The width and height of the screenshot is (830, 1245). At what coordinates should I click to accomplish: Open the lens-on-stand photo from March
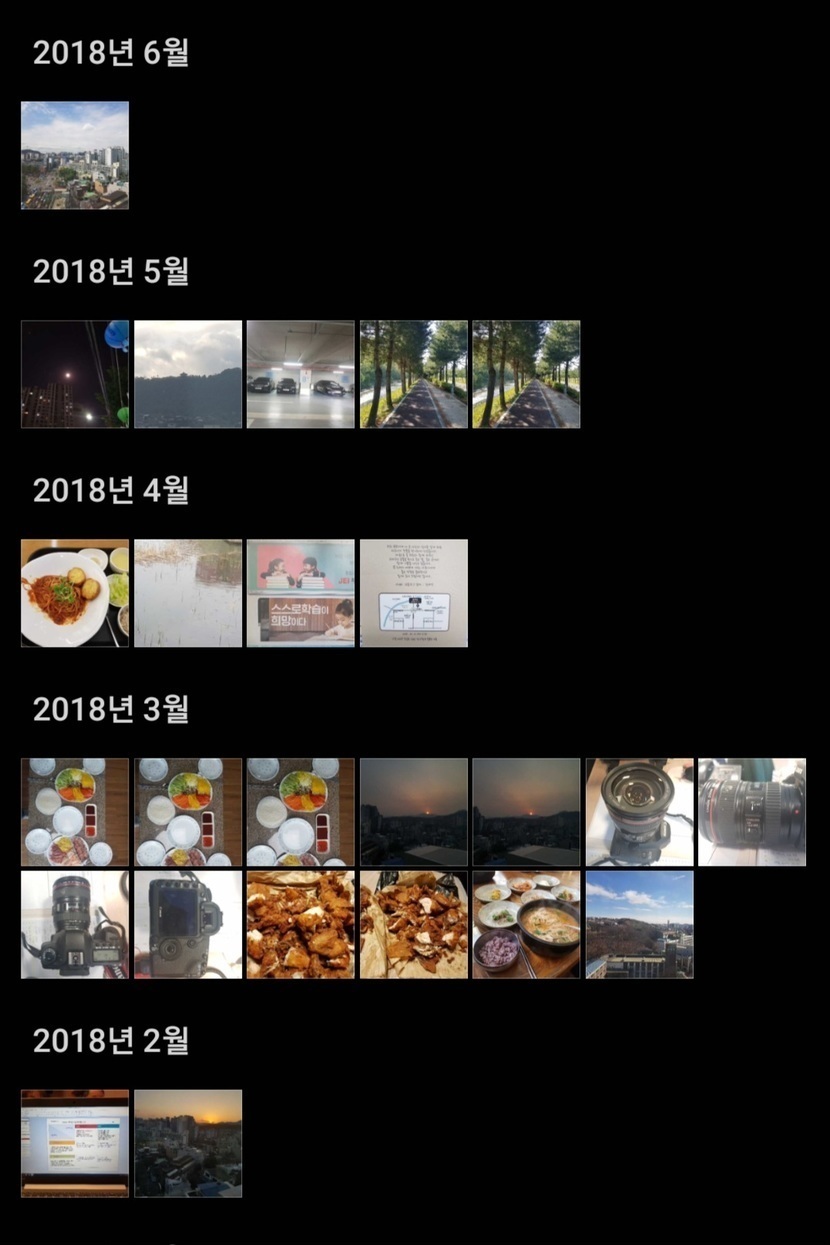[x=639, y=812]
